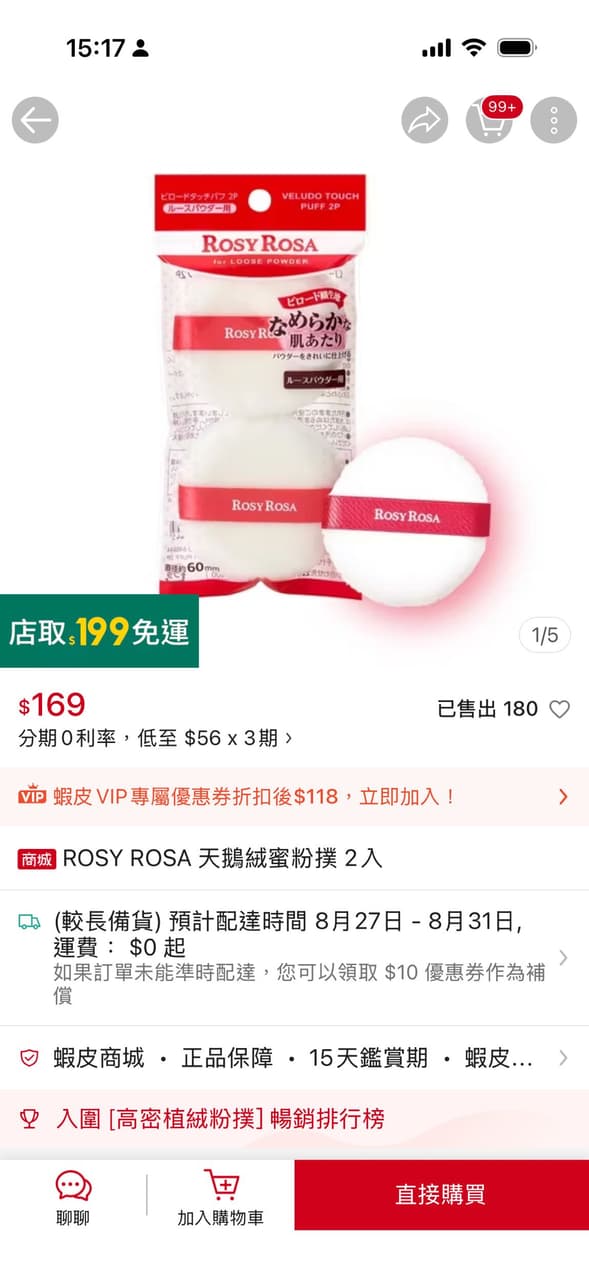Share this product

(x=425, y=121)
